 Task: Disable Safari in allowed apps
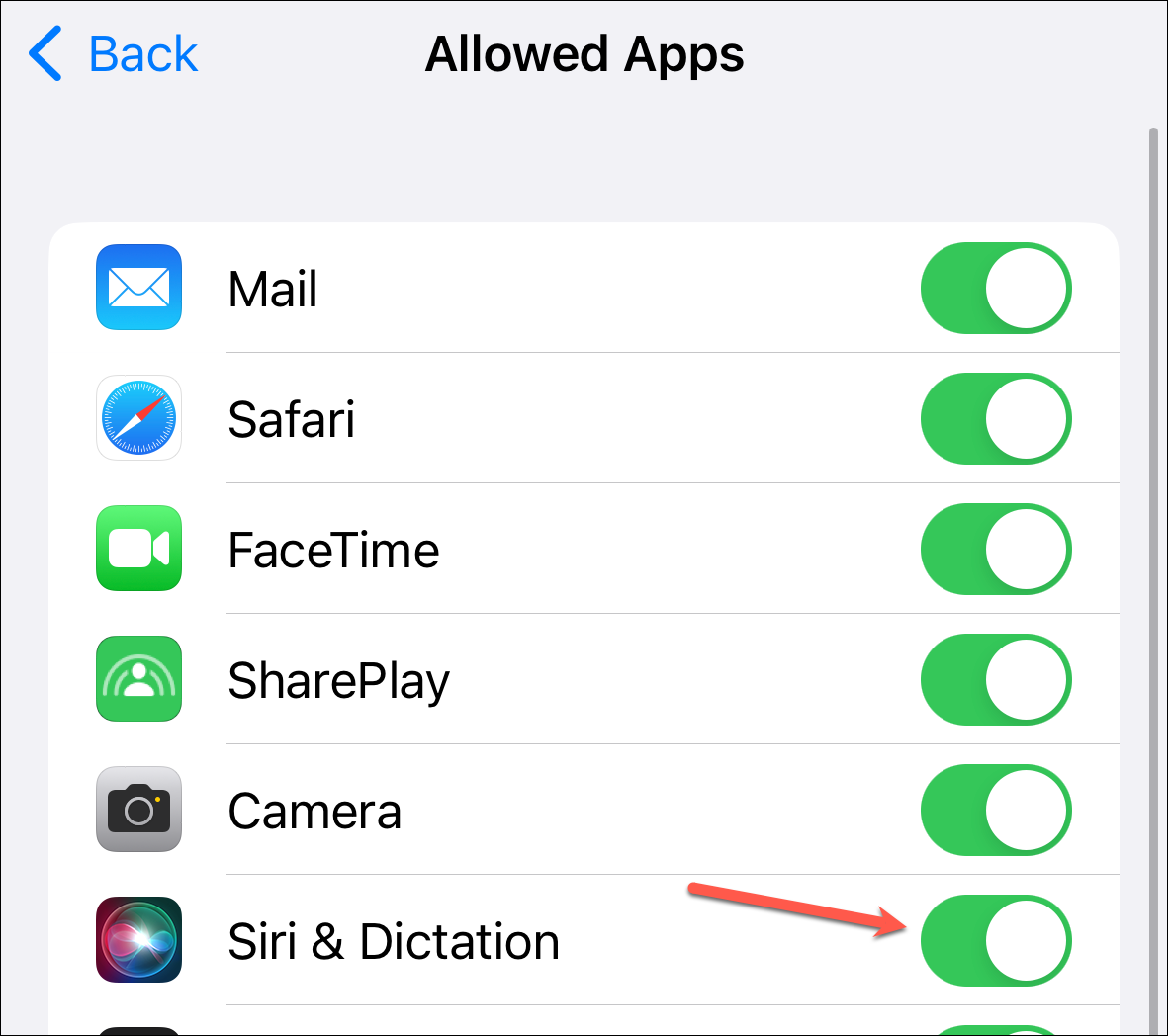click(996, 419)
